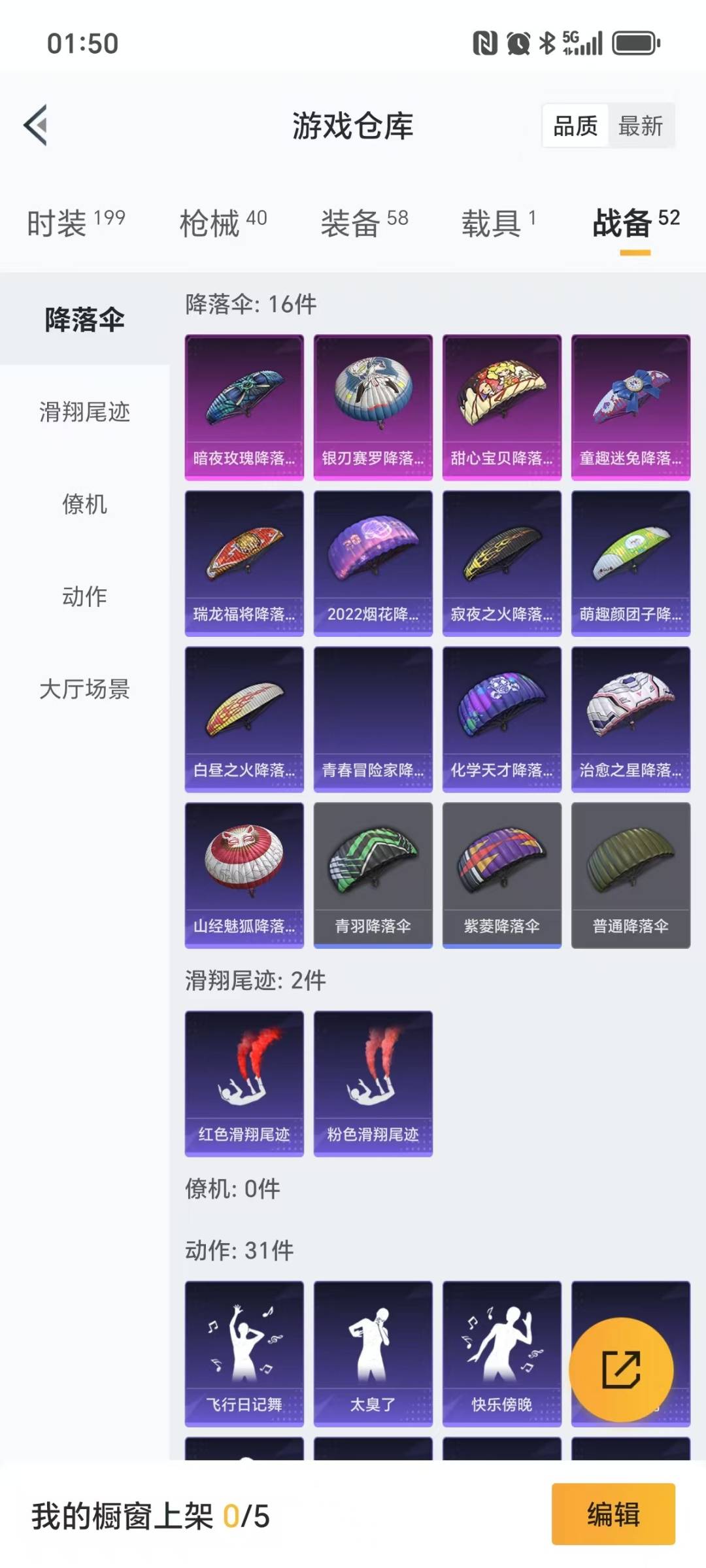The width and height of the screenshot is (706, 1568).
Task: Tap the orange floating share button
Action: pos(620,1369)
